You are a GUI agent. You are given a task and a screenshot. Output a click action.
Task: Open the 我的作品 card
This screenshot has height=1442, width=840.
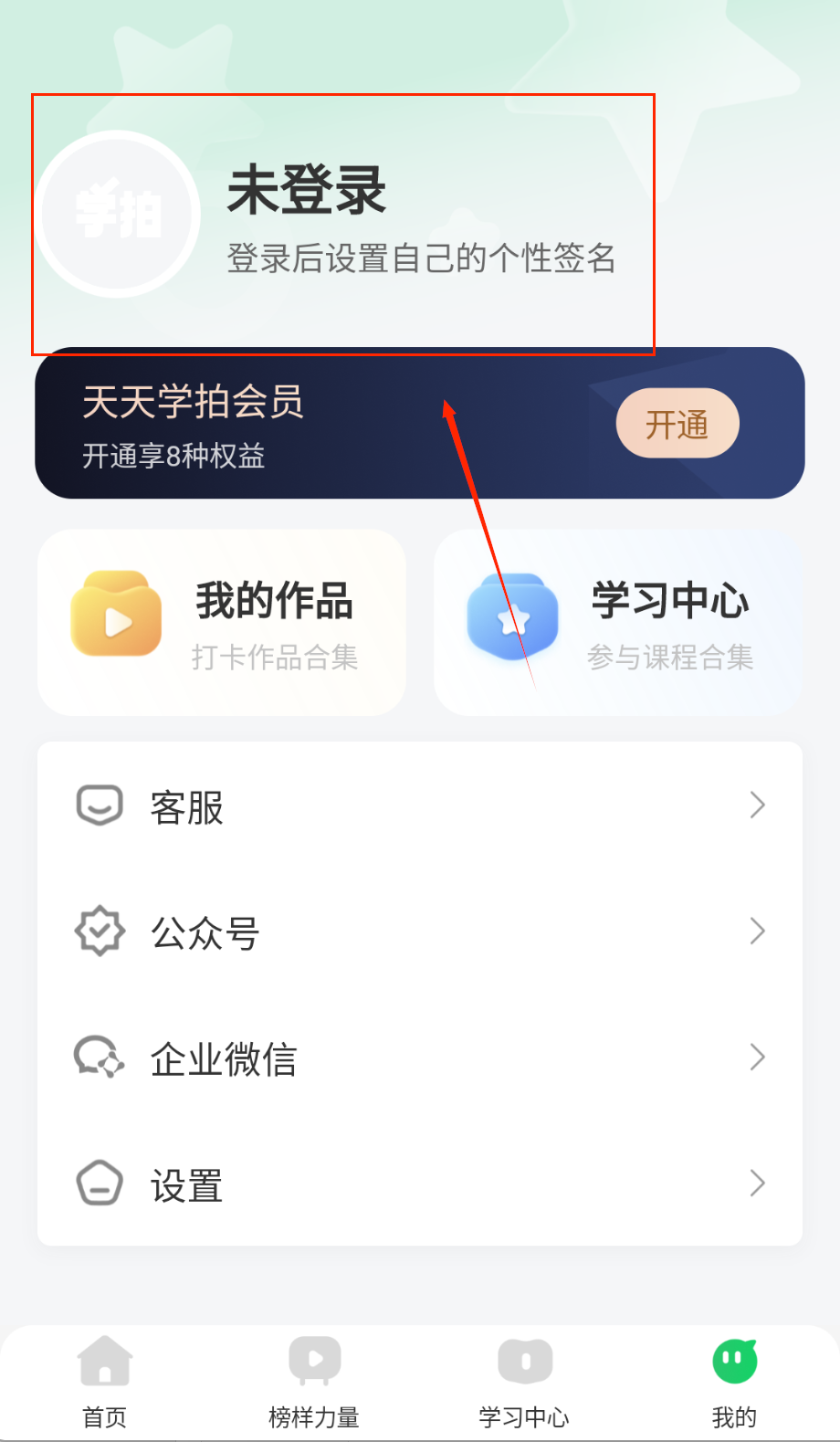[x=222, y=623]
